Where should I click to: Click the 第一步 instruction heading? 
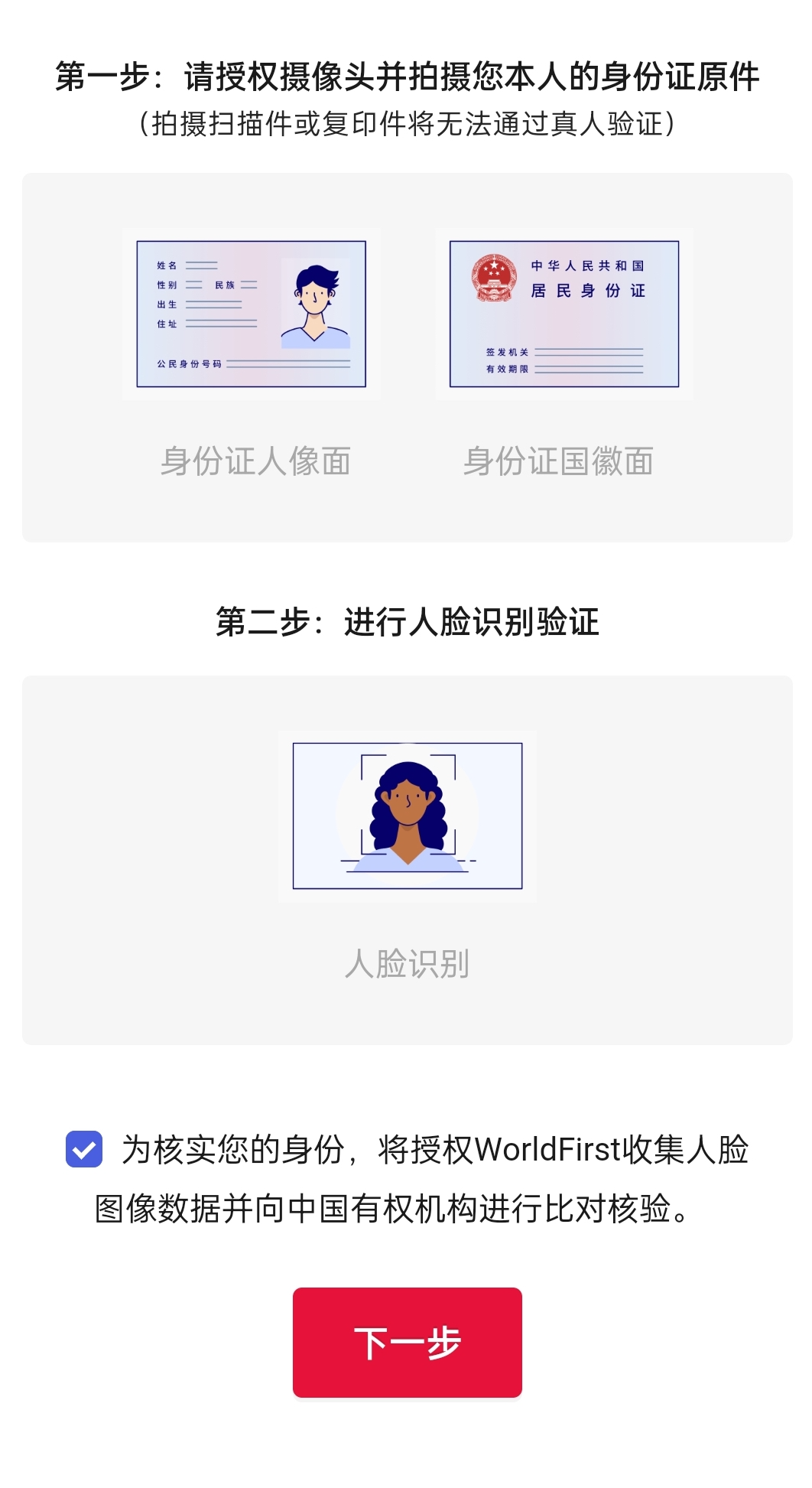[x=406, y=76]
